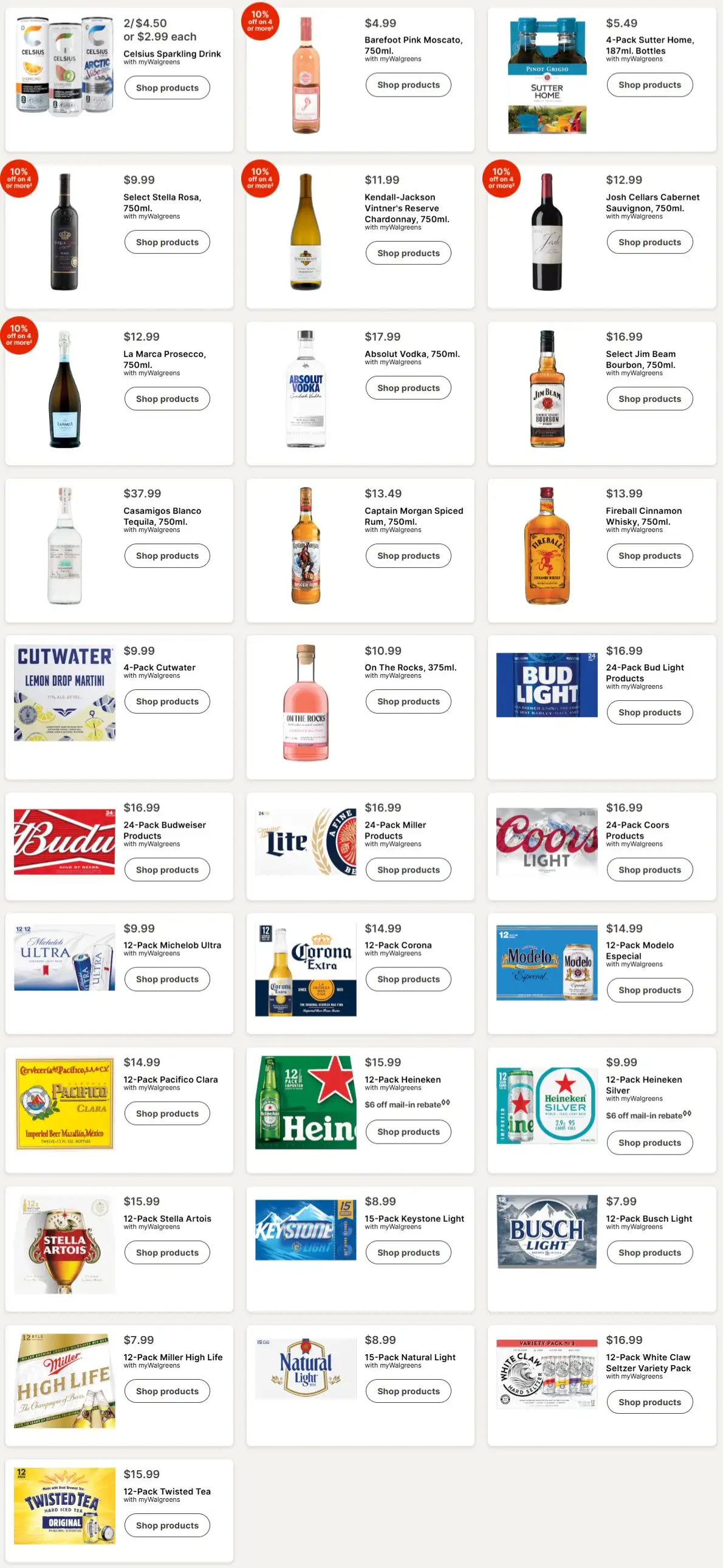The height and width of the screenshot is (1568, 723).
Task: Shop Fireball Cinnamon Whisky products
Action: click(649, 556)
